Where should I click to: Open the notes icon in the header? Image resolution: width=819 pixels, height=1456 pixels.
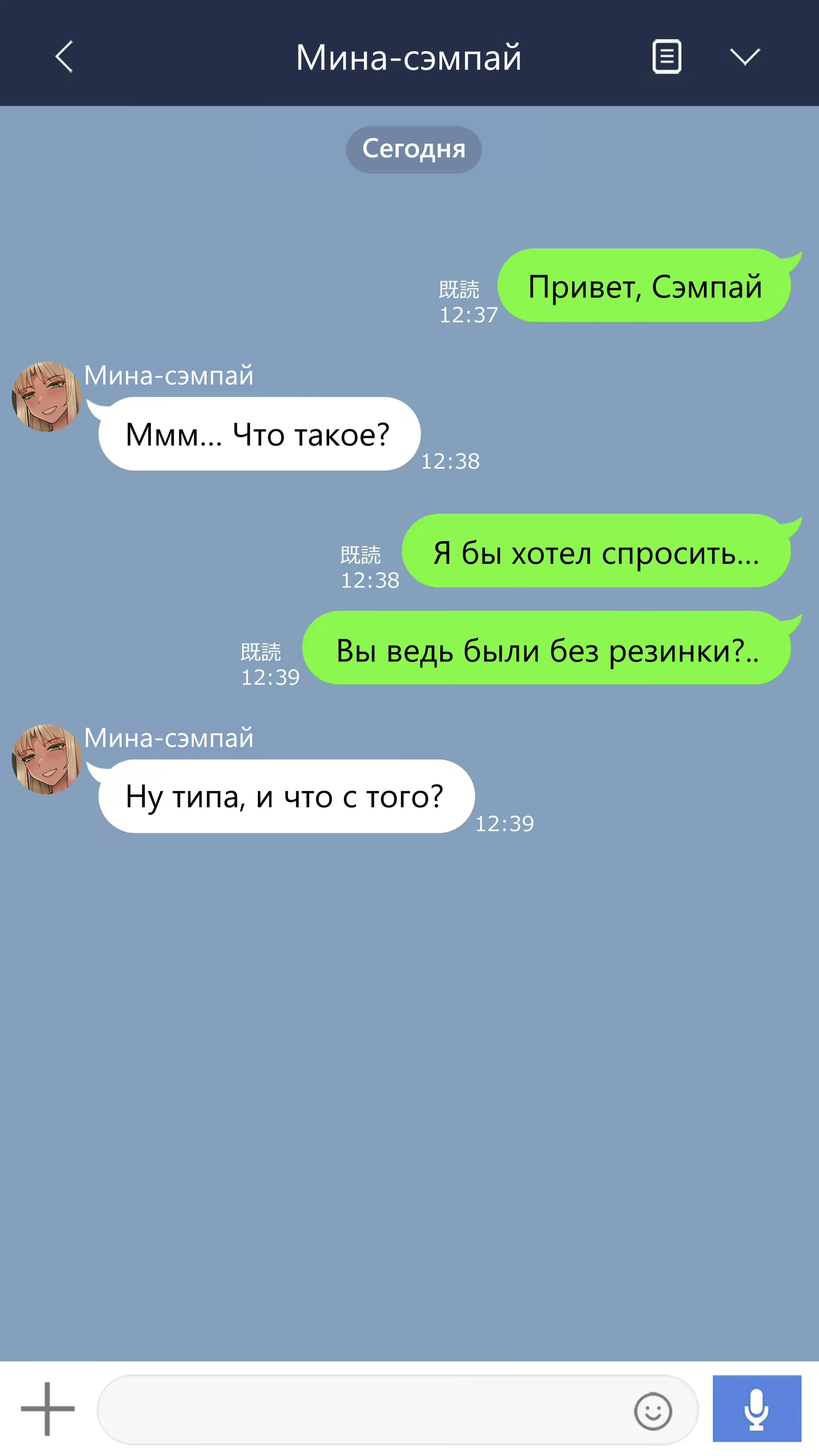(666, 57)
